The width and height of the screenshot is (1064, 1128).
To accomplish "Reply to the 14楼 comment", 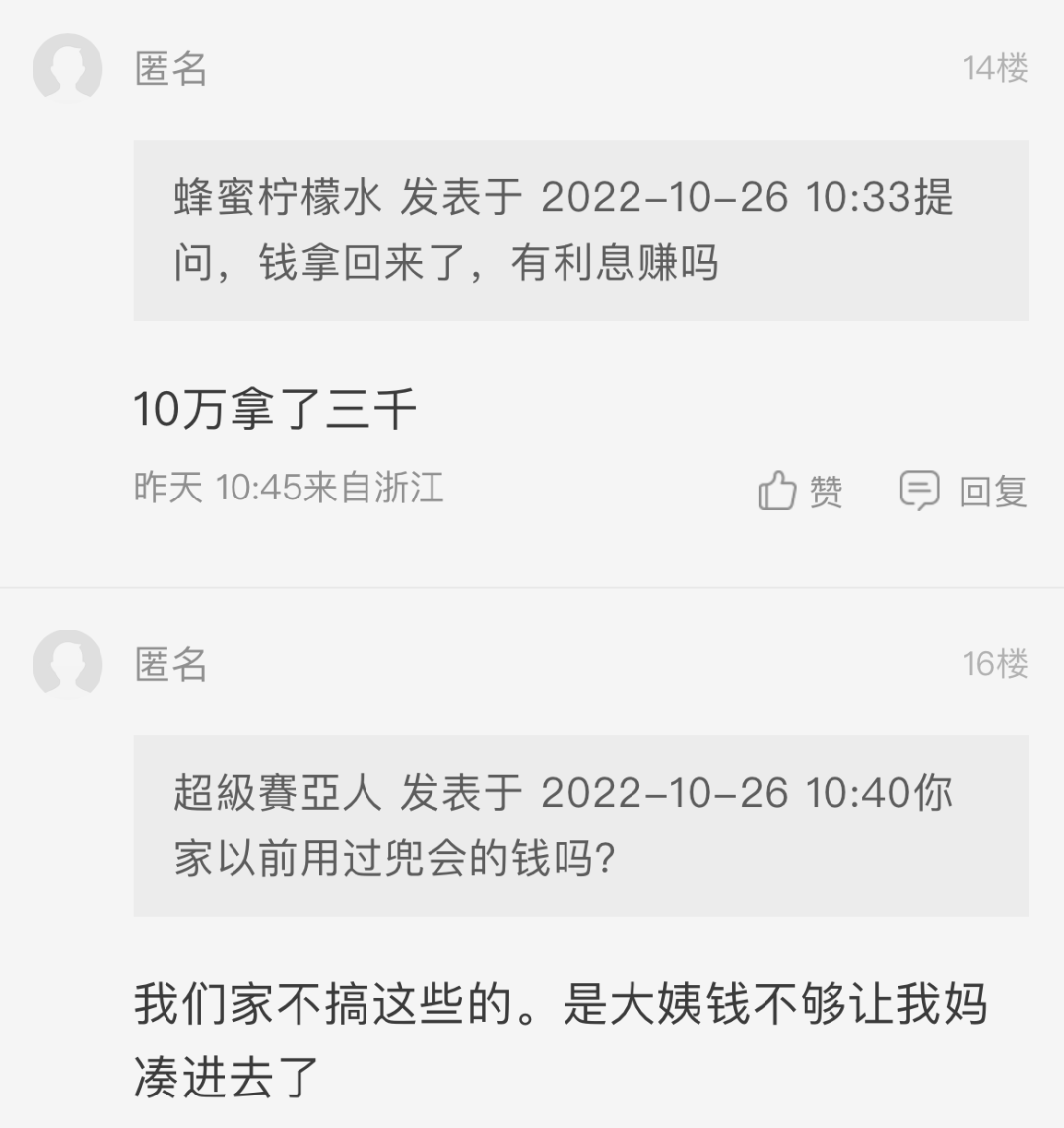I will 964,490.
